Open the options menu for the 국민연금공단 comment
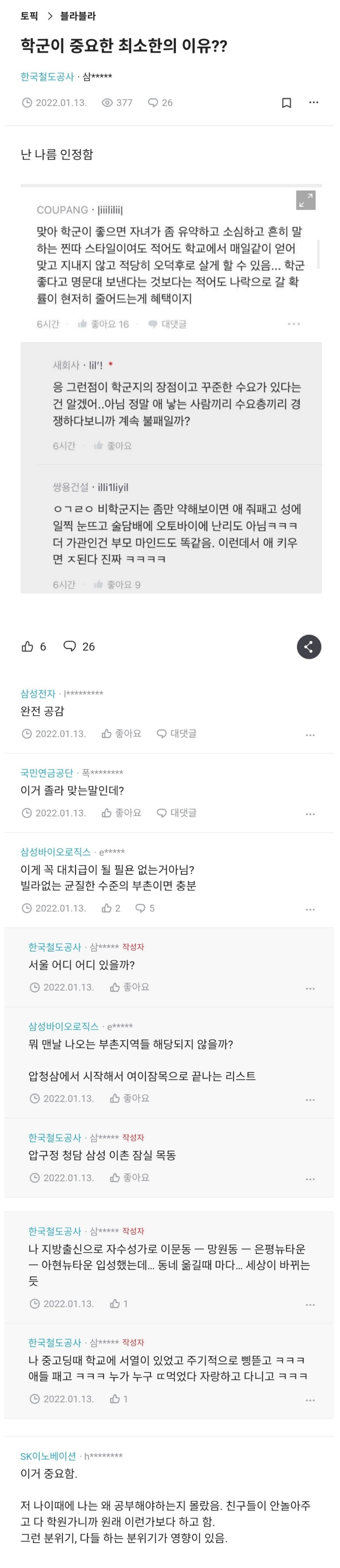 point(310,814)
